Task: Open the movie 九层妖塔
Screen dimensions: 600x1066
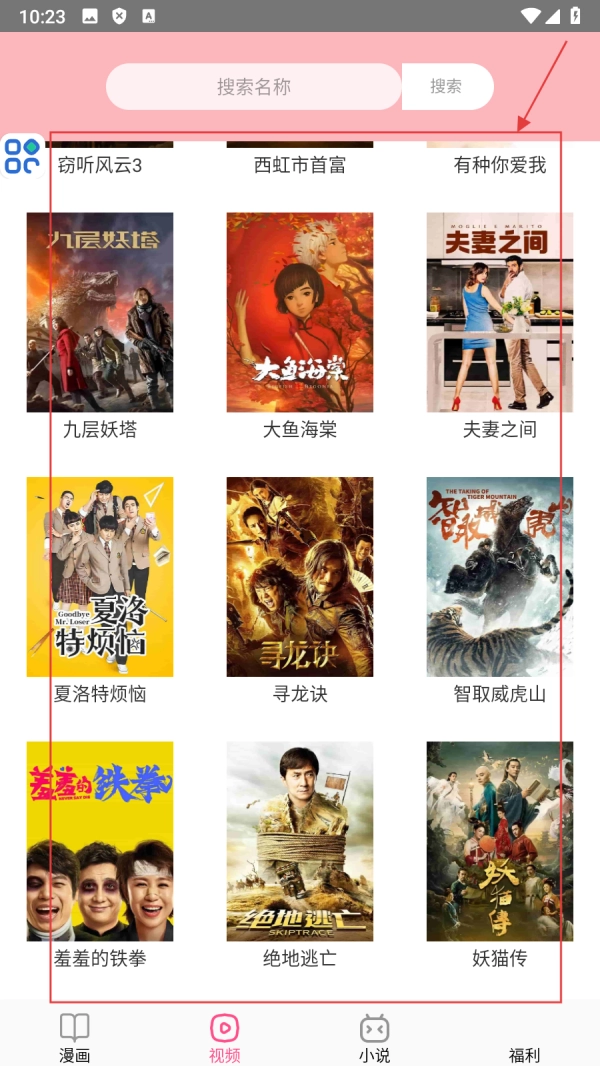Action: 100,312
